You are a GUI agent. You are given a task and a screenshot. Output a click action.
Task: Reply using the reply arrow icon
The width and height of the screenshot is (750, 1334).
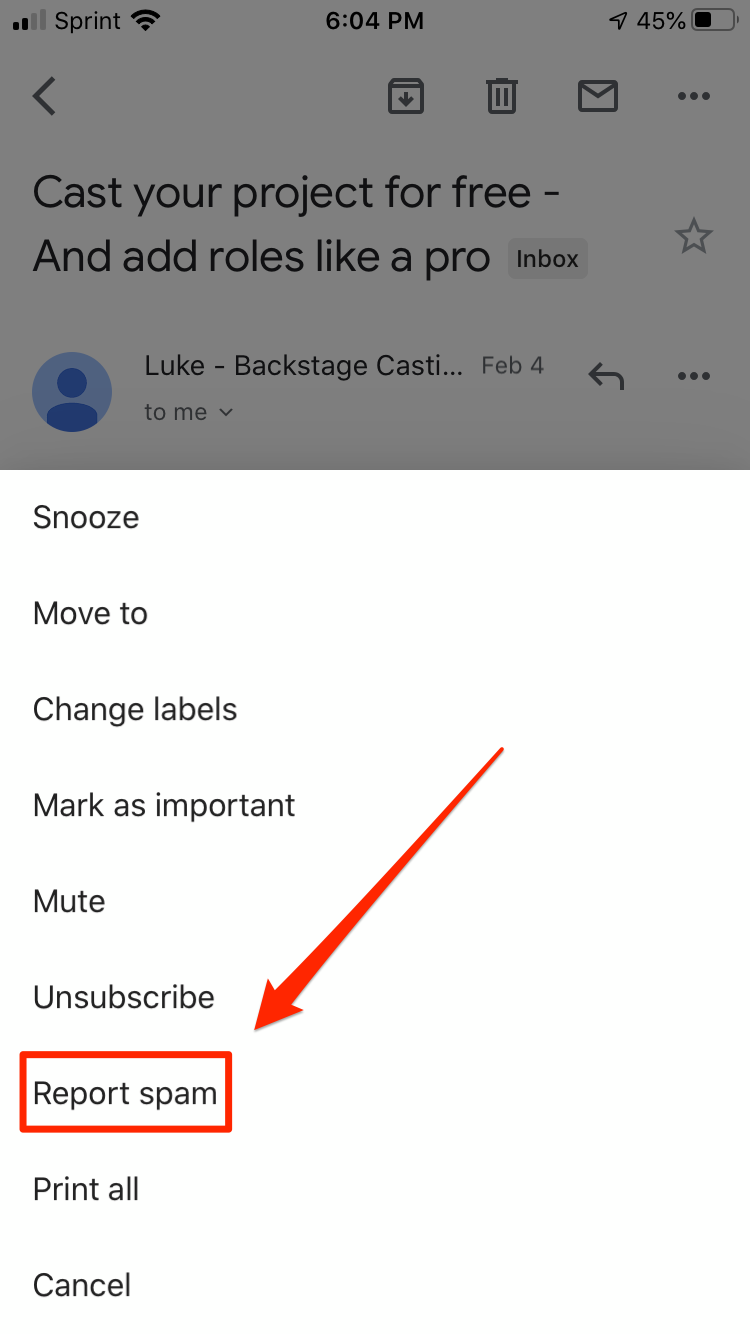606,376
